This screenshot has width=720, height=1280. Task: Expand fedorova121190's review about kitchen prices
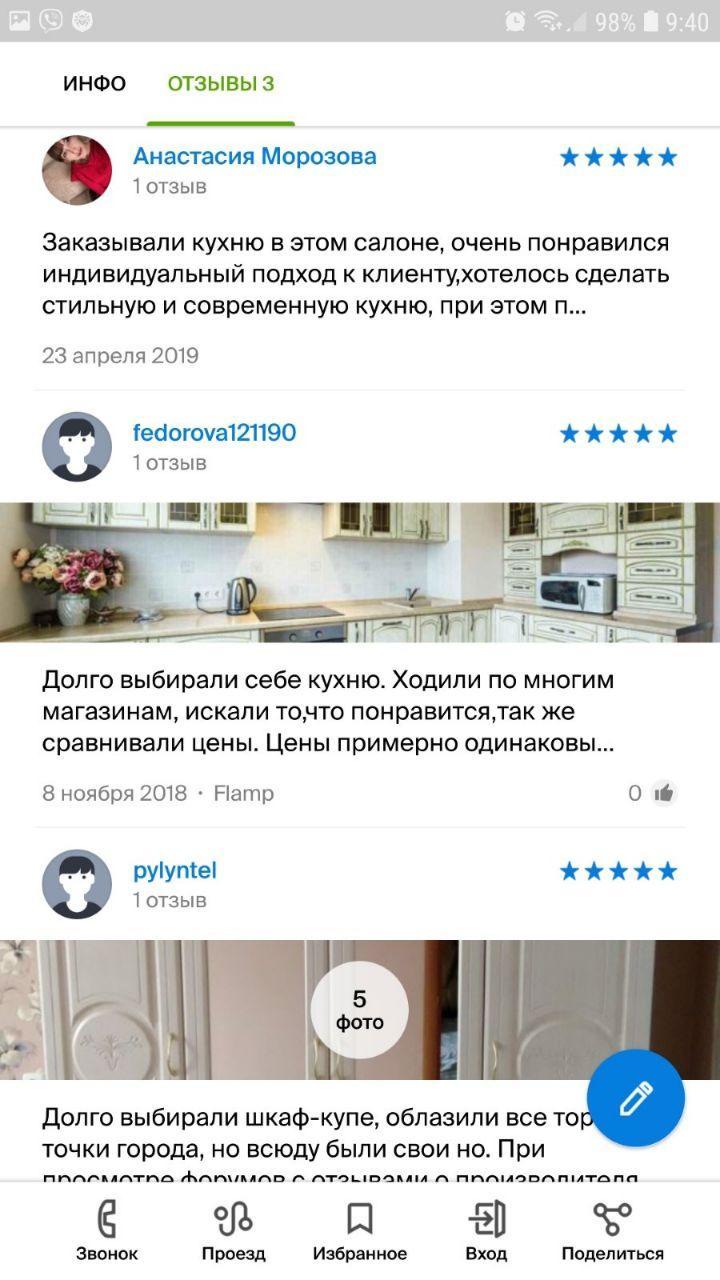(x=328, y=712)
